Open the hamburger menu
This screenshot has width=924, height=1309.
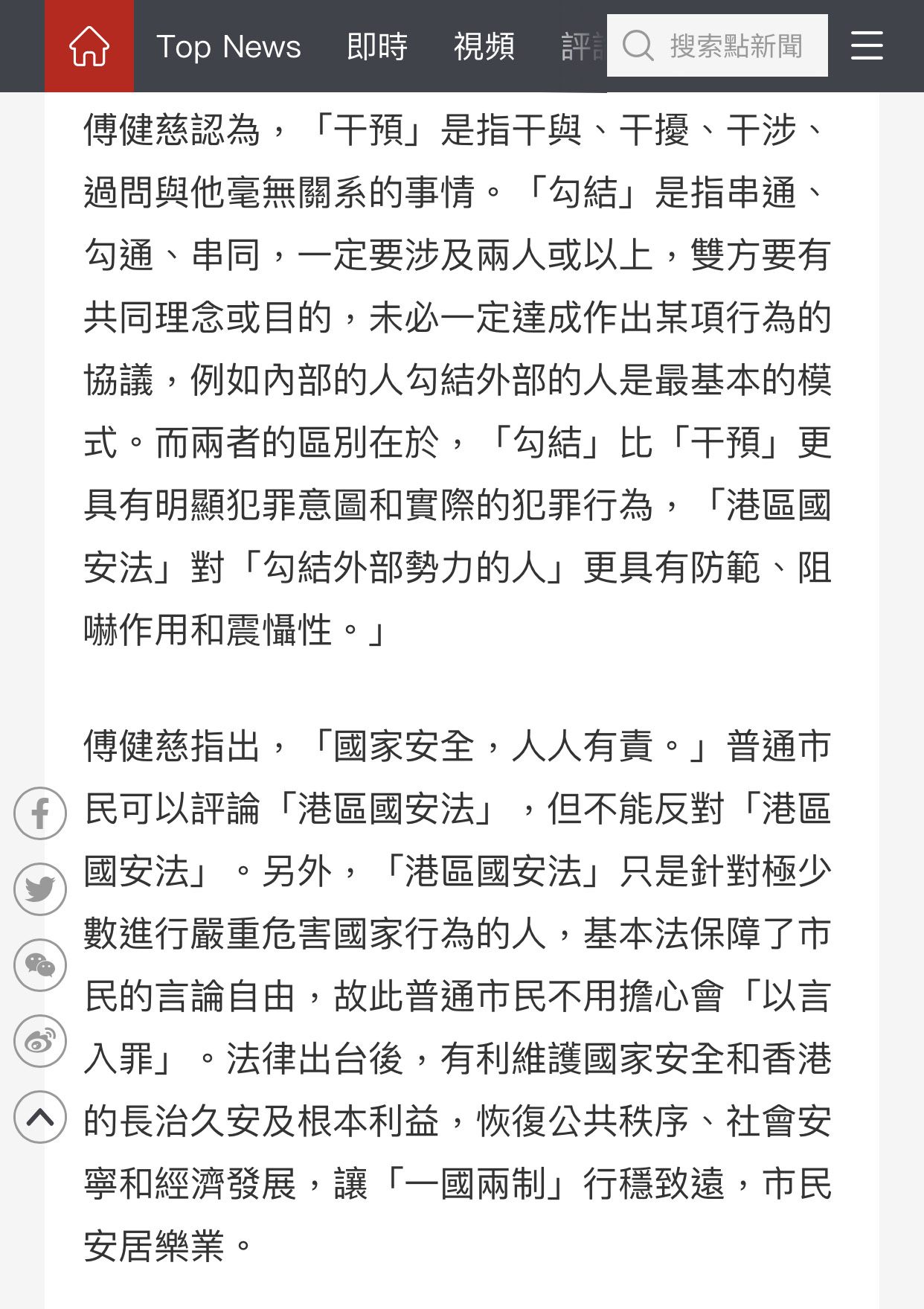pyautogui.click(x=867, y=46)
